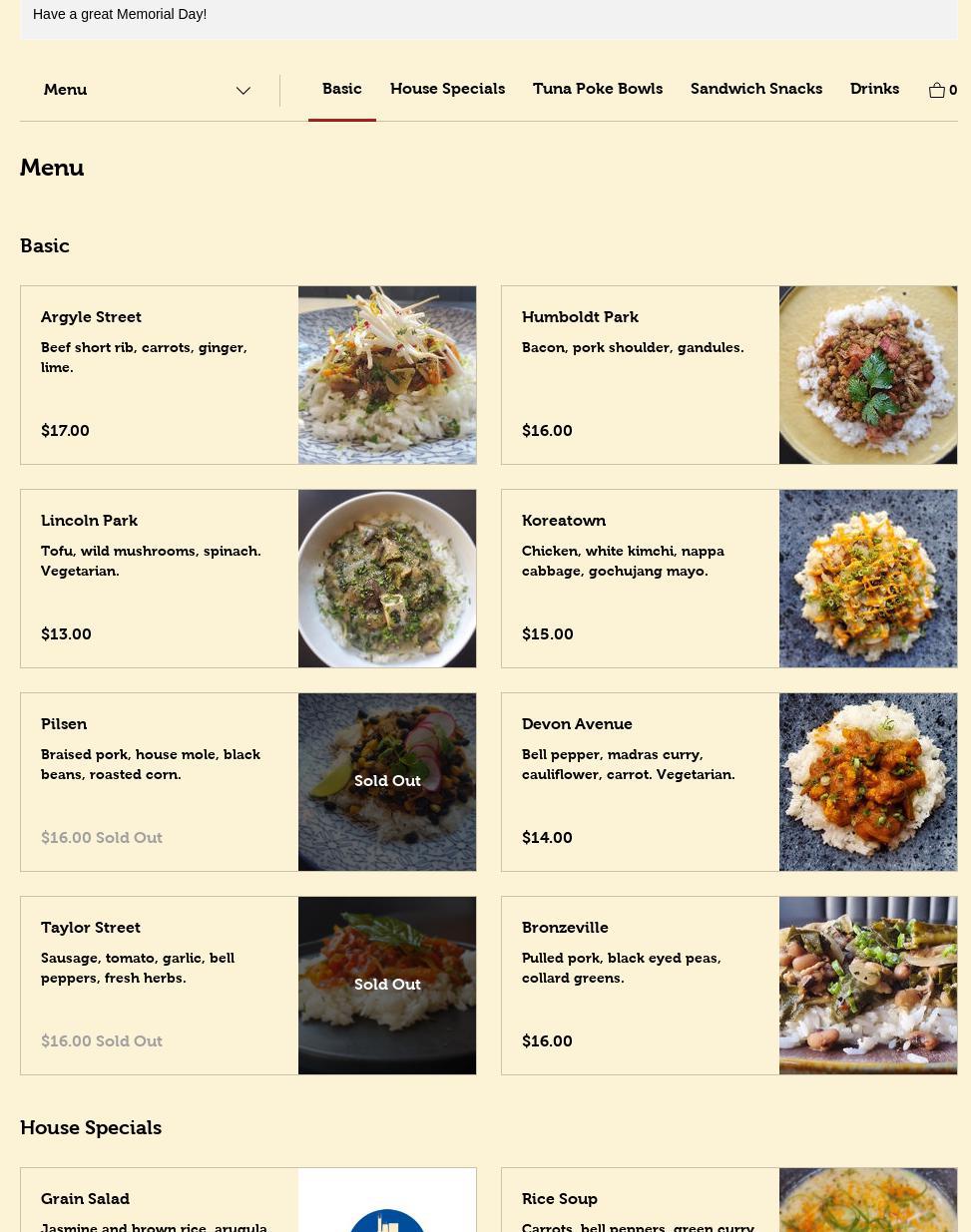
Task: Expand the Menu dropdown
Action: 147,90
